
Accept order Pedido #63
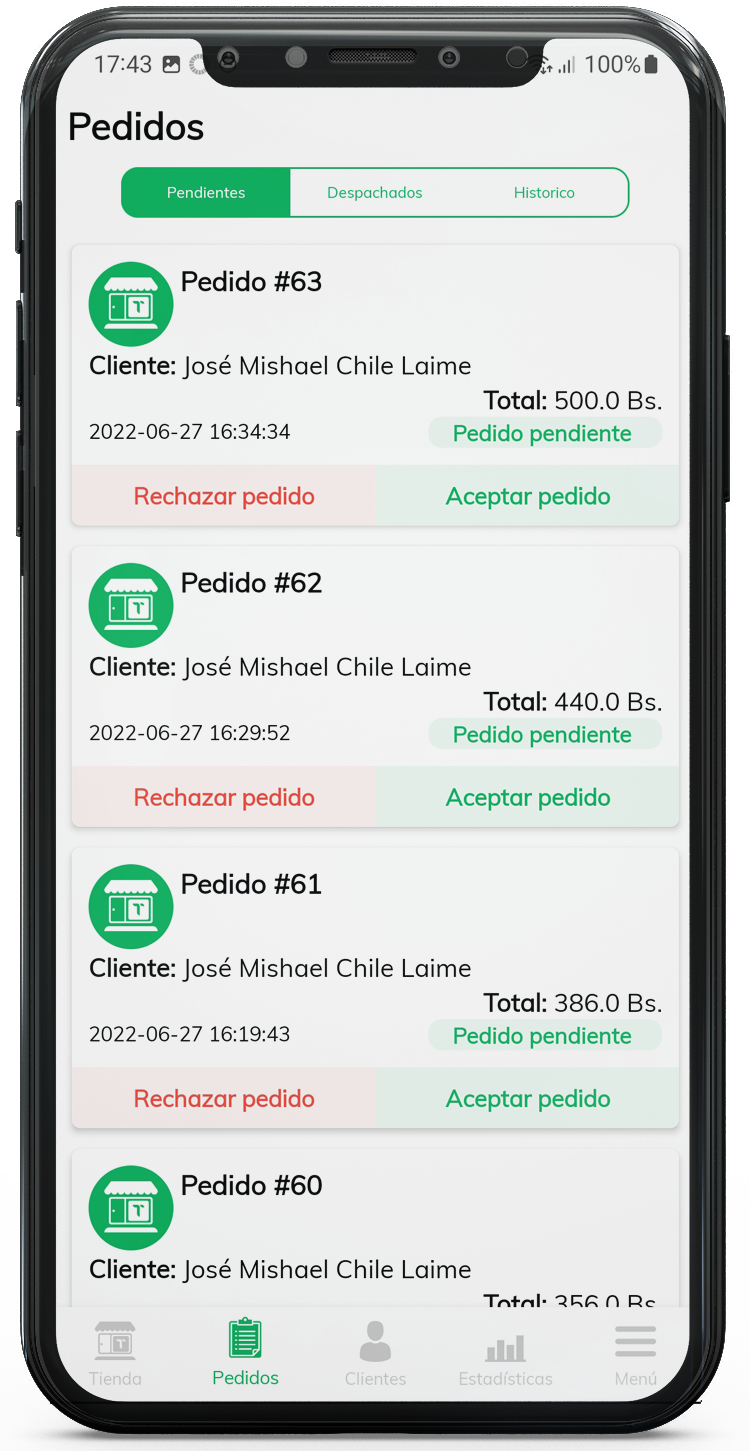pos(528,496)
